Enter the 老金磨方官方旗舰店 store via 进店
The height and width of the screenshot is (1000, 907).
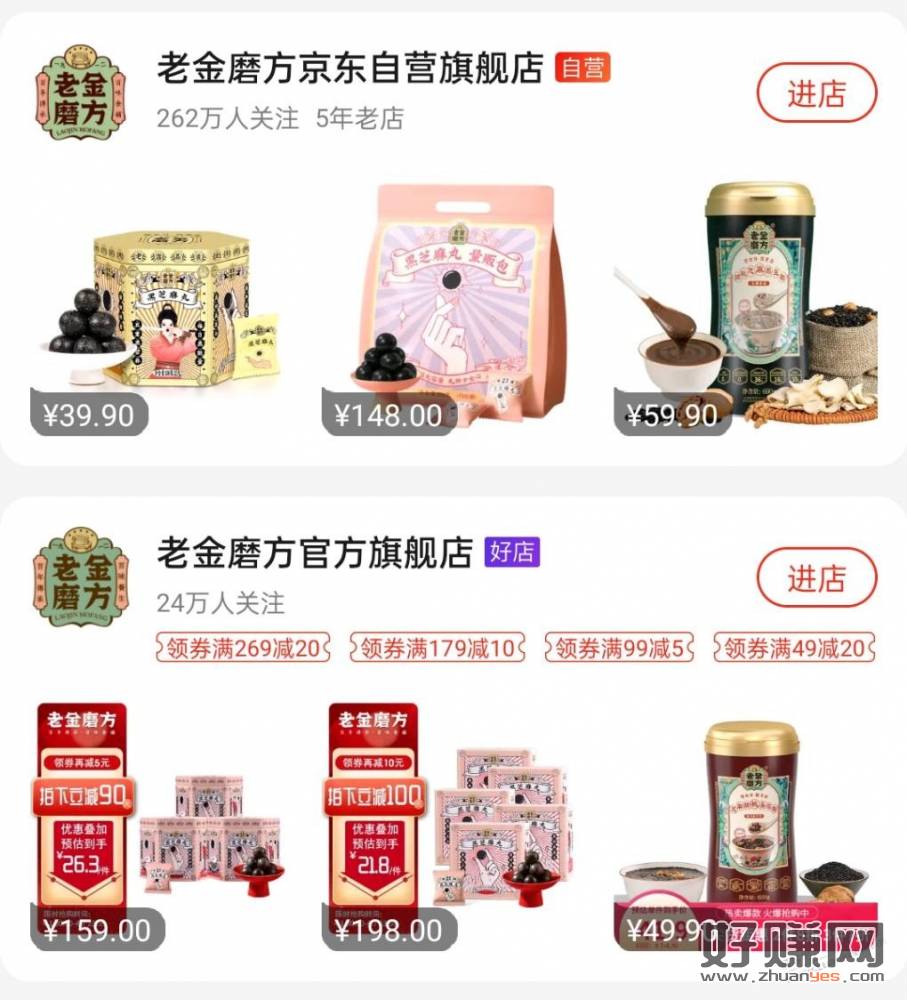[x=816, y=577]
